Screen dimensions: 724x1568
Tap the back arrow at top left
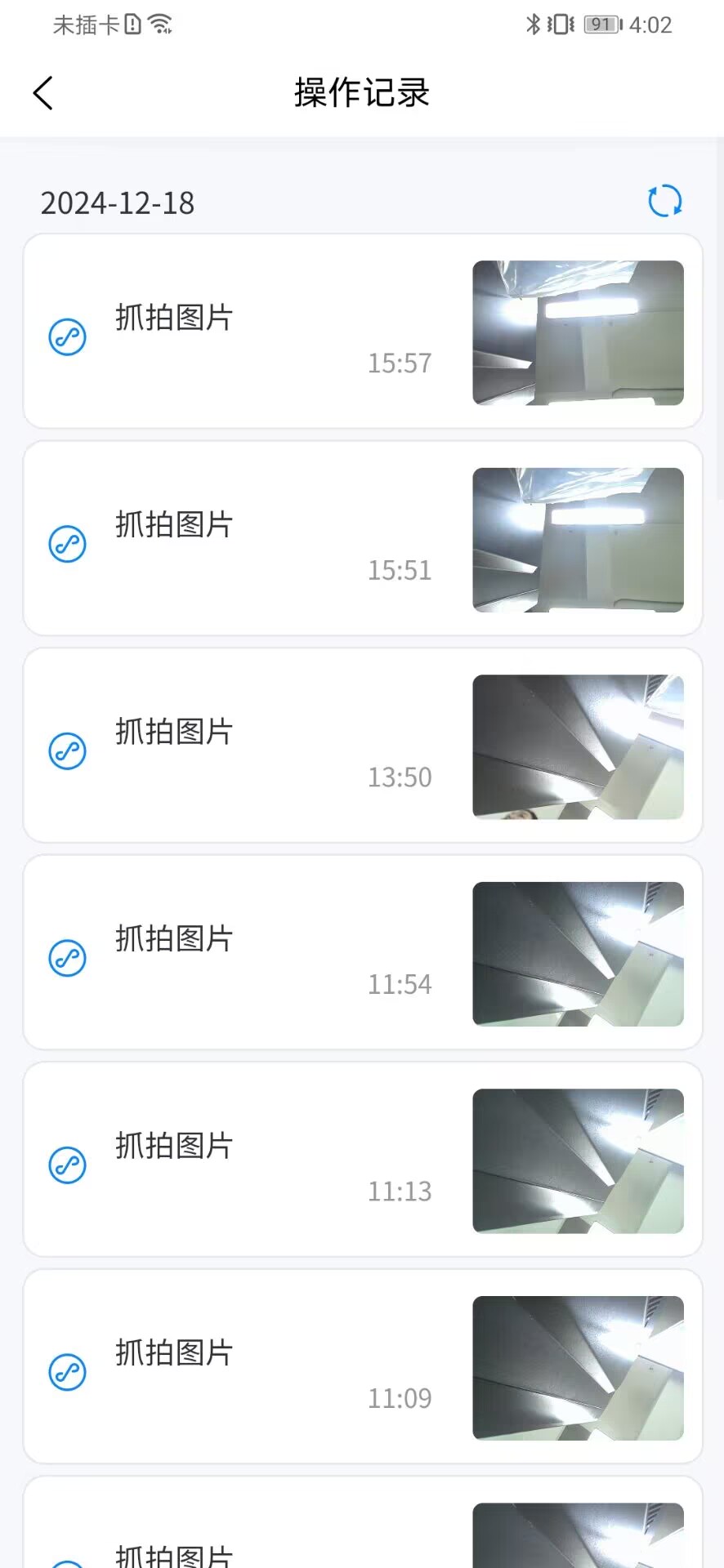tap(42, 92)
